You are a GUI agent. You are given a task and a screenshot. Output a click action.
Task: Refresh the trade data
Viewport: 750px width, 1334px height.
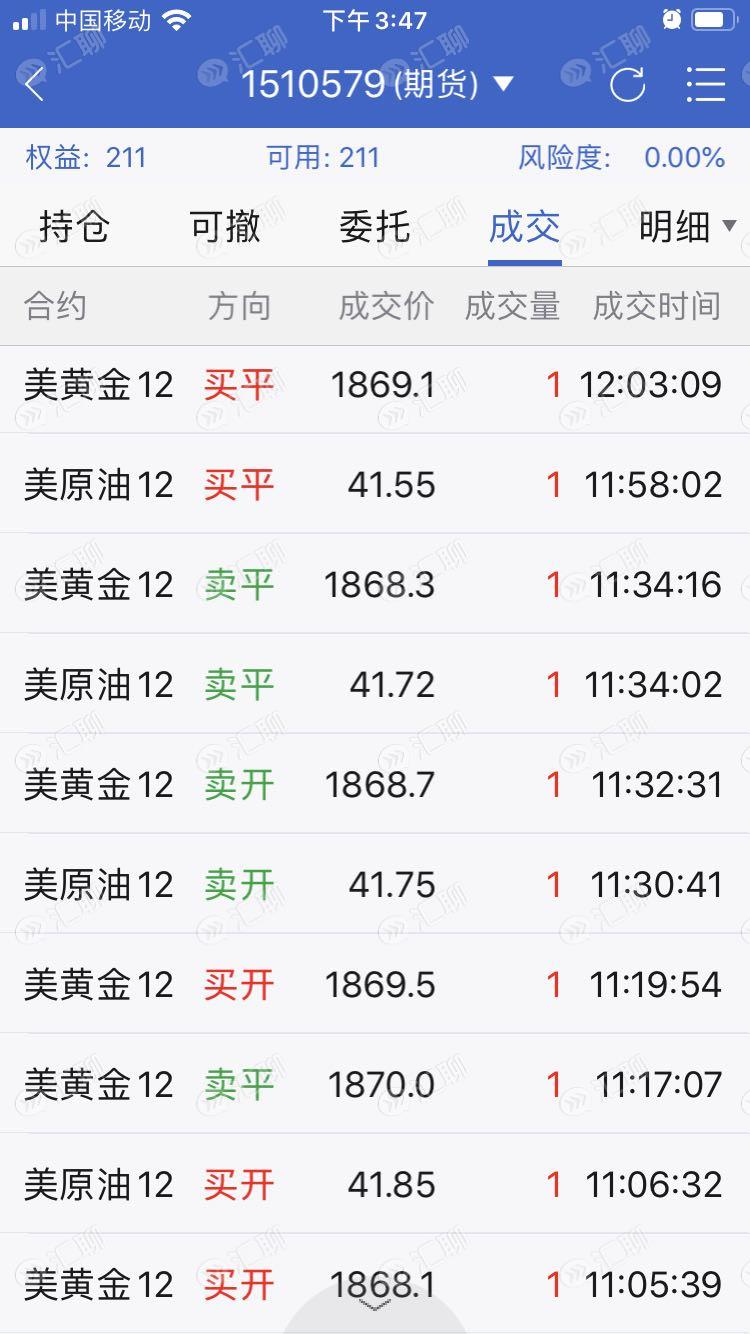click(628, 84)
